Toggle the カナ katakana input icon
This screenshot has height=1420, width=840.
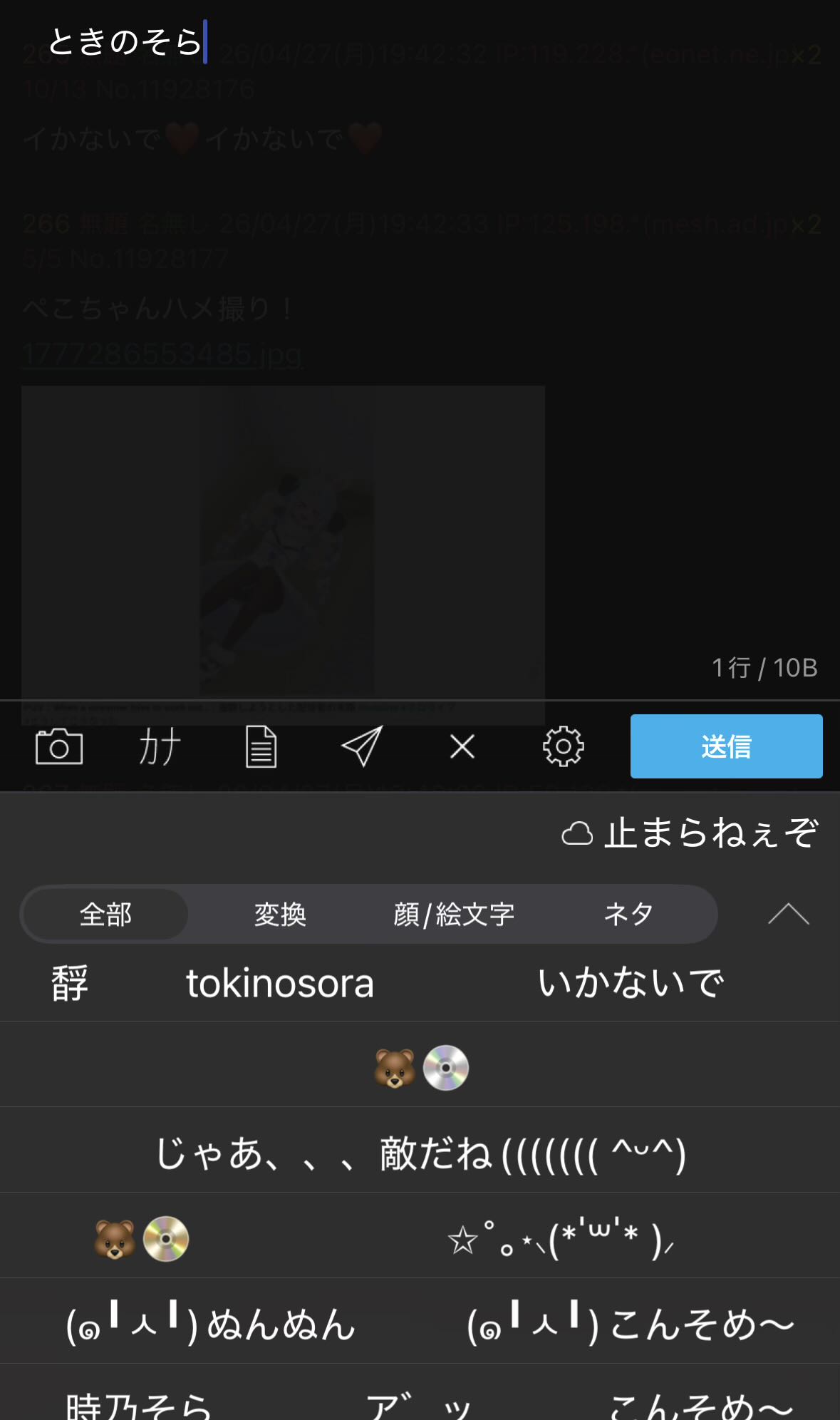160,747
